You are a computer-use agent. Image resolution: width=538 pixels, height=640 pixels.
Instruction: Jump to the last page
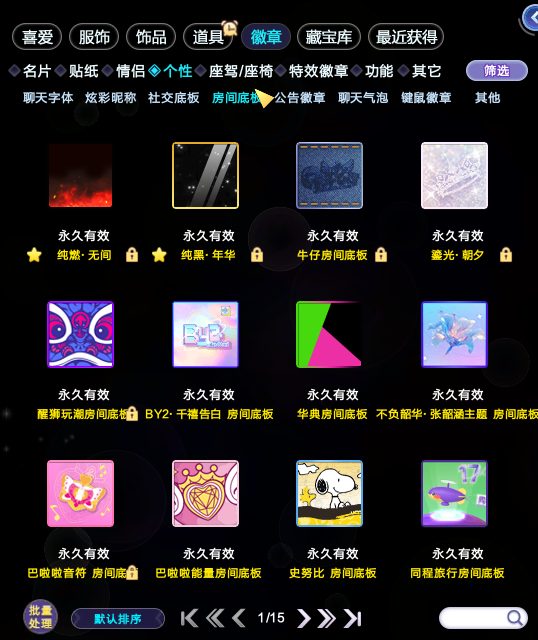353,618
